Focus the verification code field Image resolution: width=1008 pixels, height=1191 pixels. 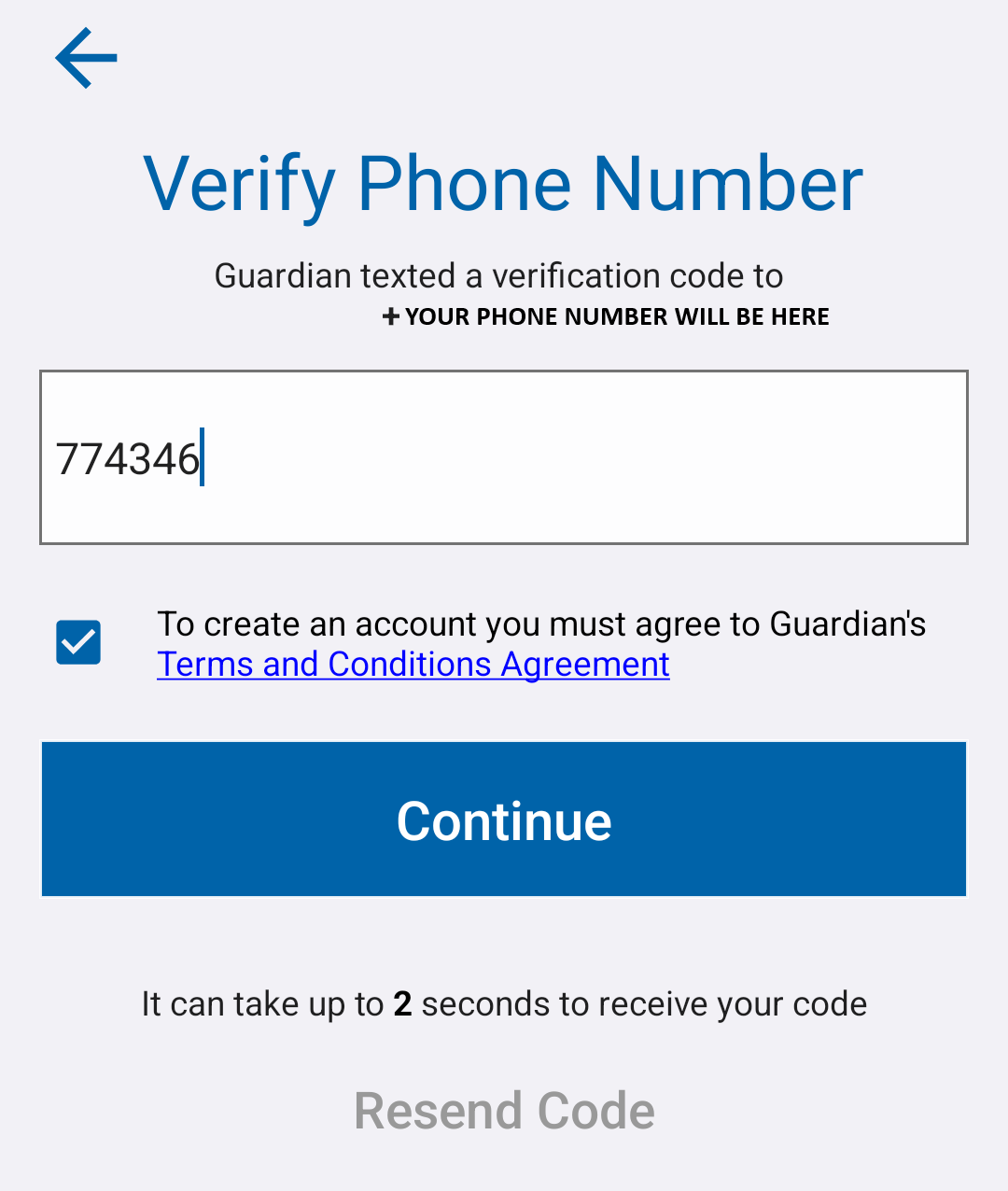pos(504,457)
